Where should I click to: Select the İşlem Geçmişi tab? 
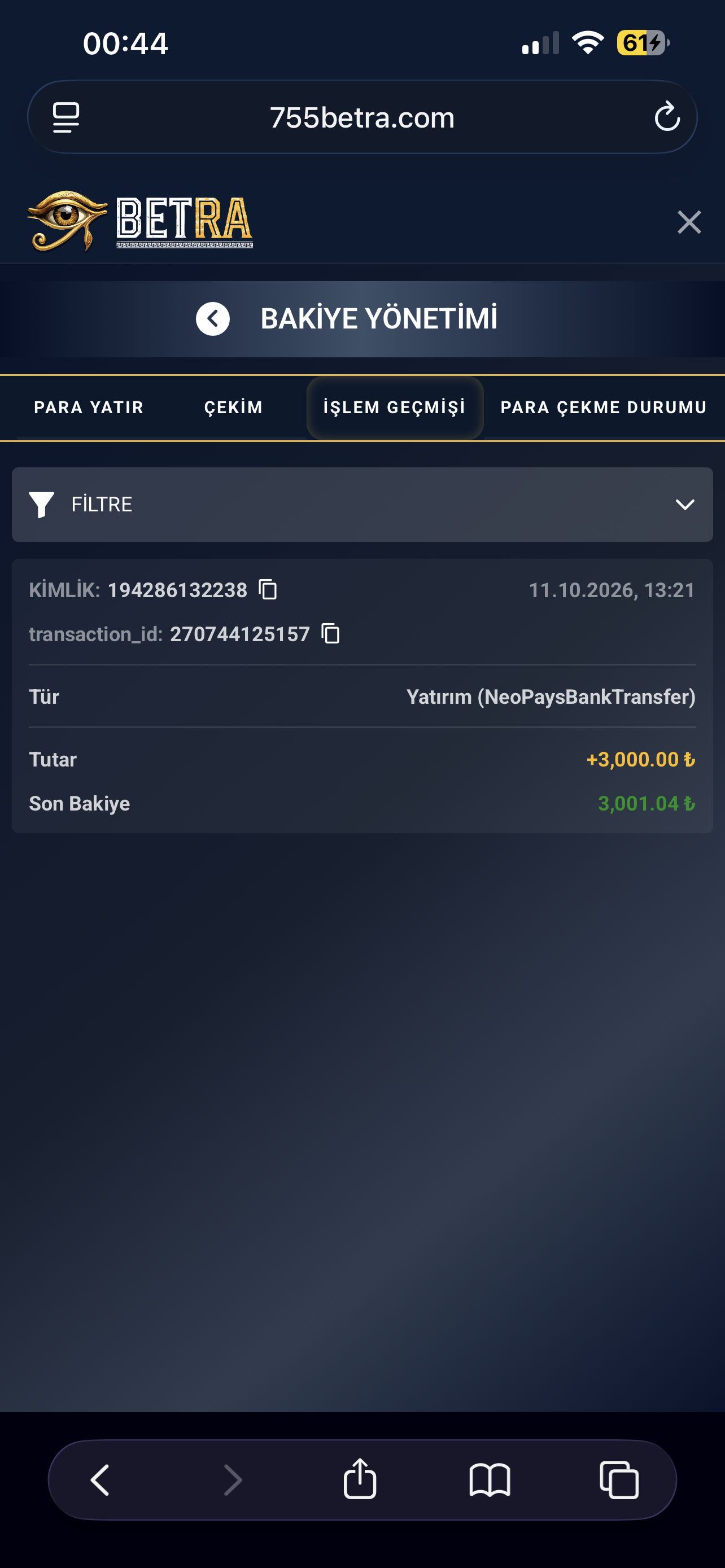coord(395,407)
